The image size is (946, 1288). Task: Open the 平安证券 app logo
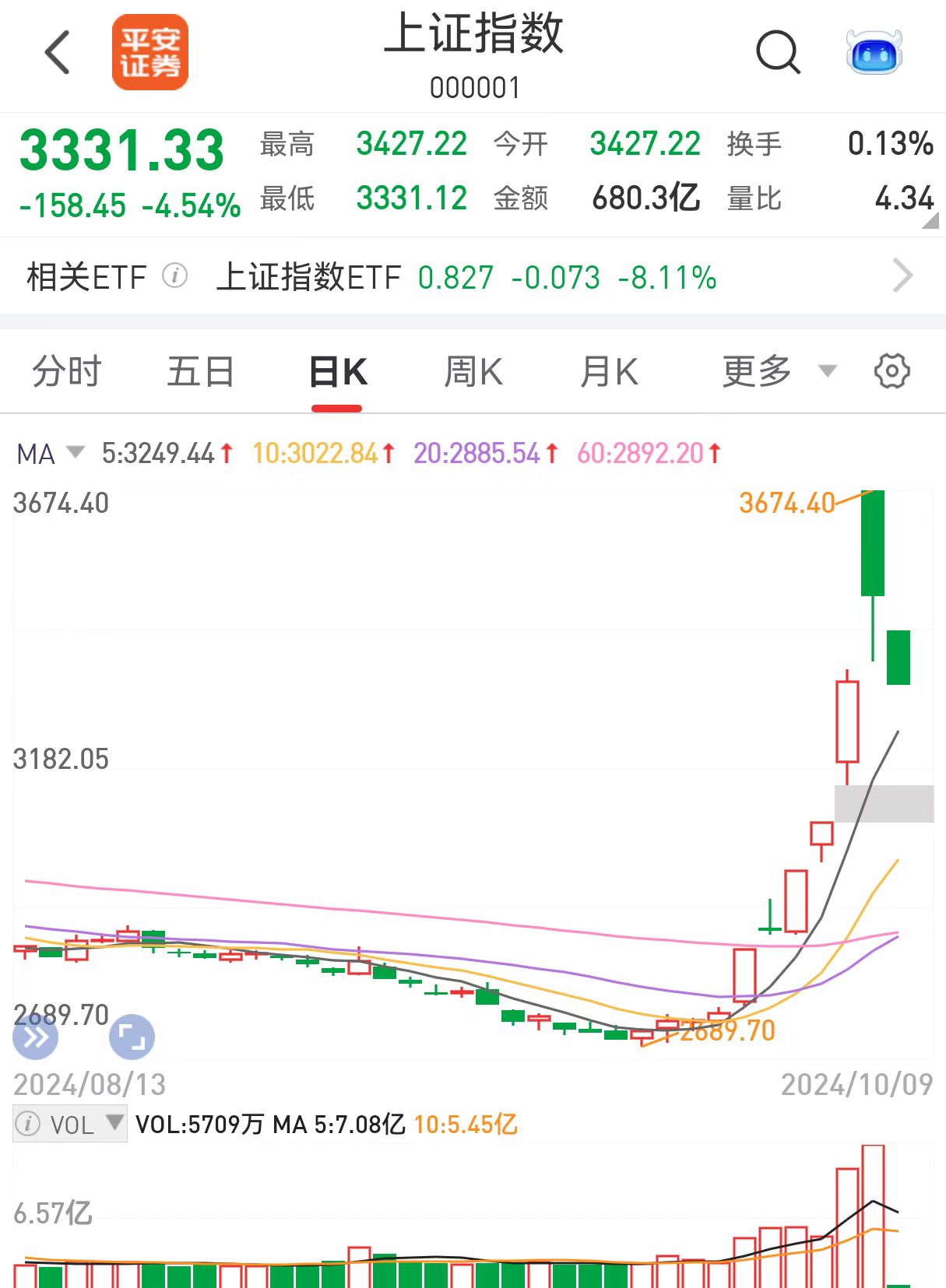coord(150,51)
